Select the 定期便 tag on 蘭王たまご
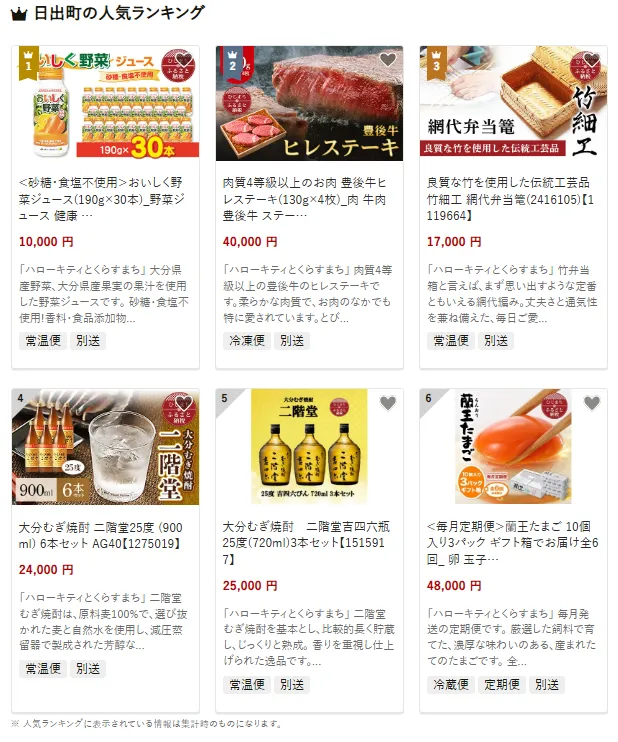 (x=501, y=685)
